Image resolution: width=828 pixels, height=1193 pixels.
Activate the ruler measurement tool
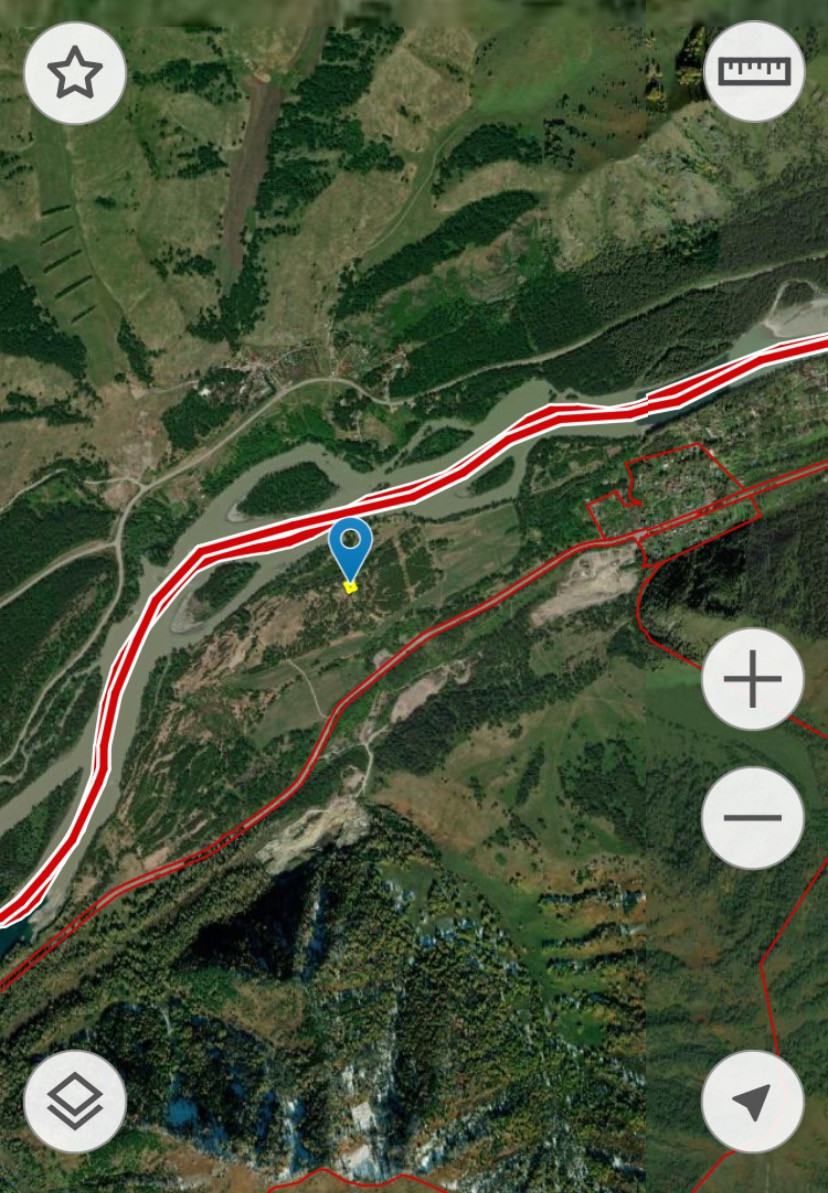point(754,71)
